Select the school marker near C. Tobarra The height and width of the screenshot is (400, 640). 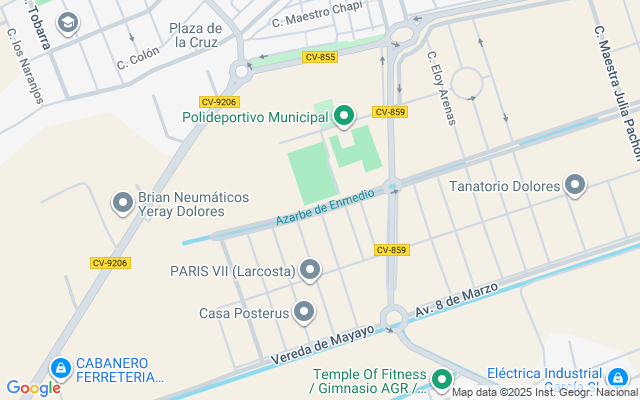pos(67,22)
